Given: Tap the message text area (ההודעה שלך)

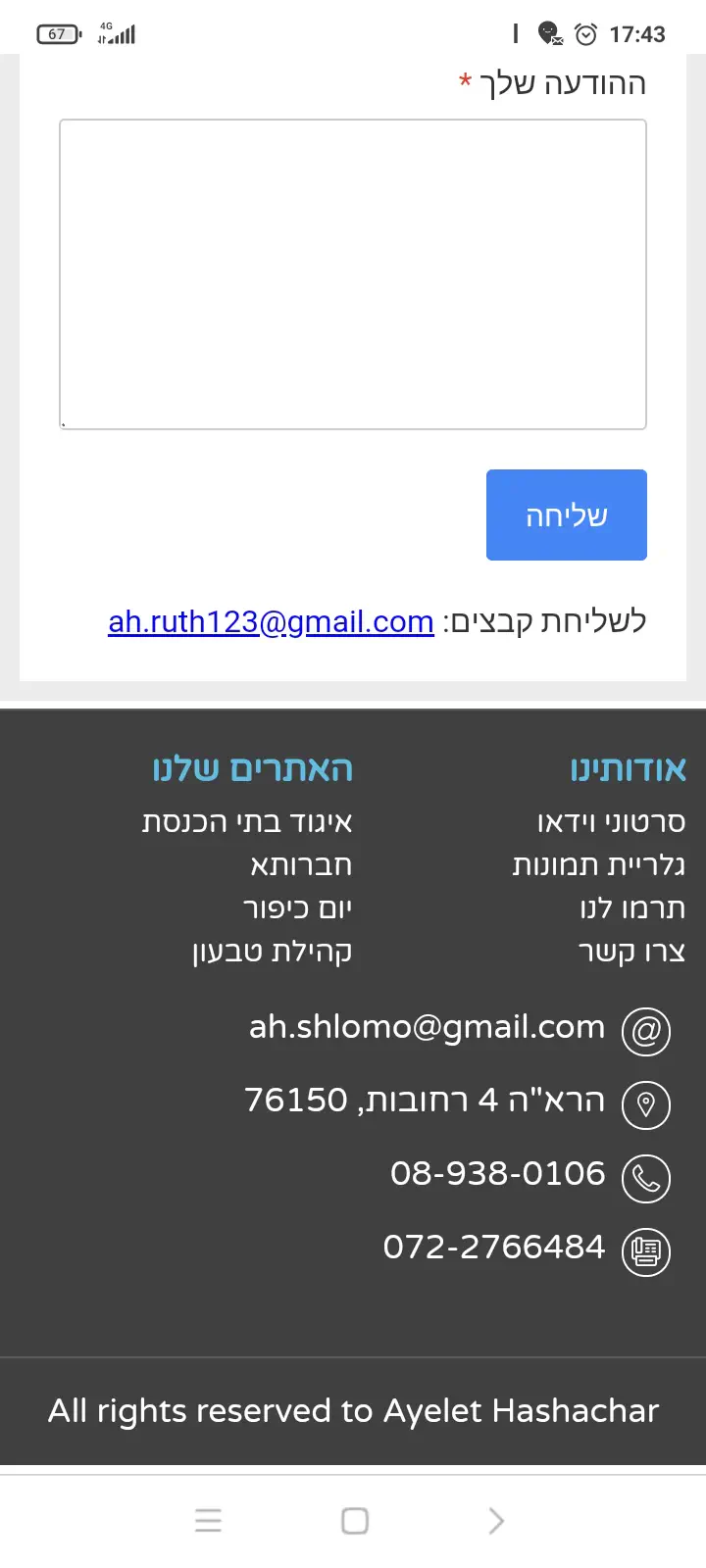Looking at the screenshot, I should 353,274.
